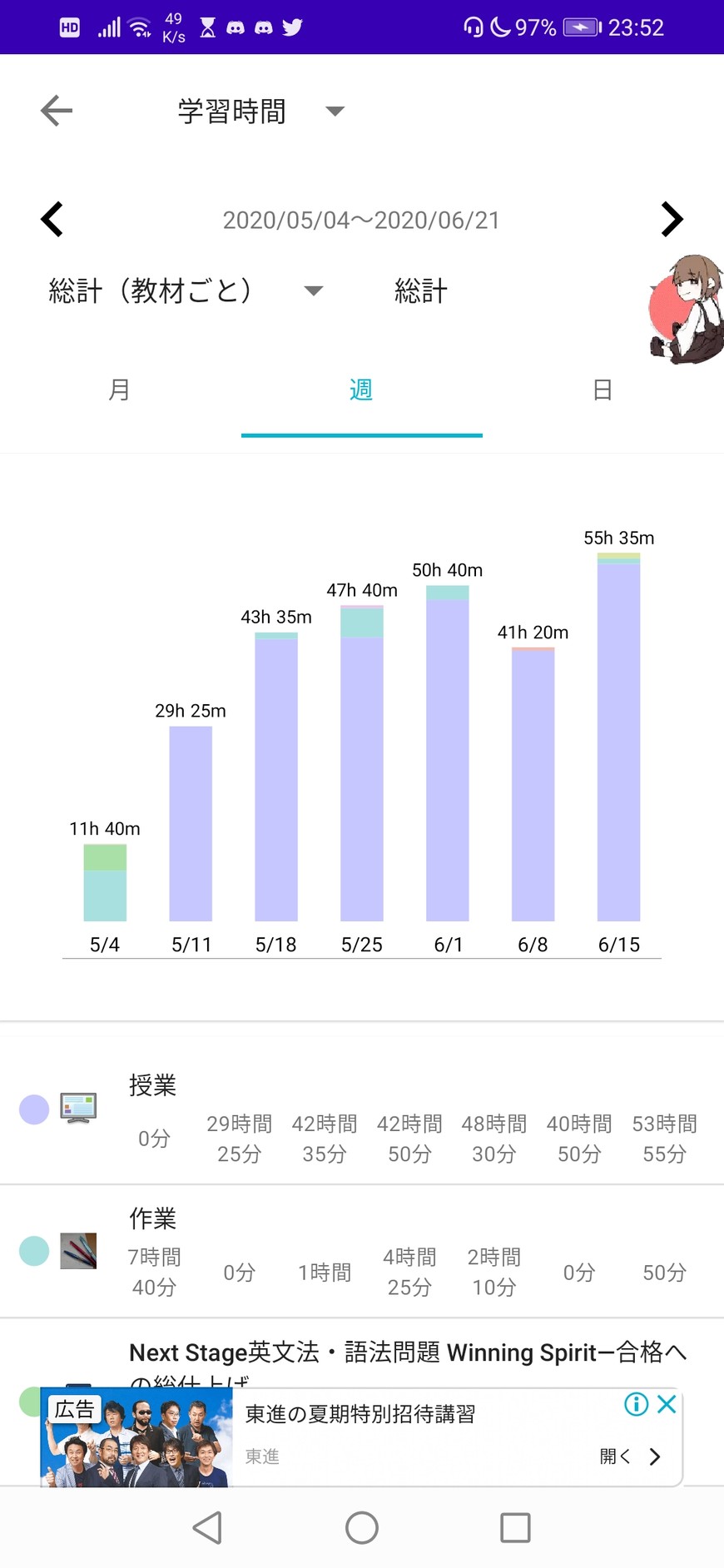Close the 東進 ad banner
Screen dimensions: 724x1568
click(667, 1404)
